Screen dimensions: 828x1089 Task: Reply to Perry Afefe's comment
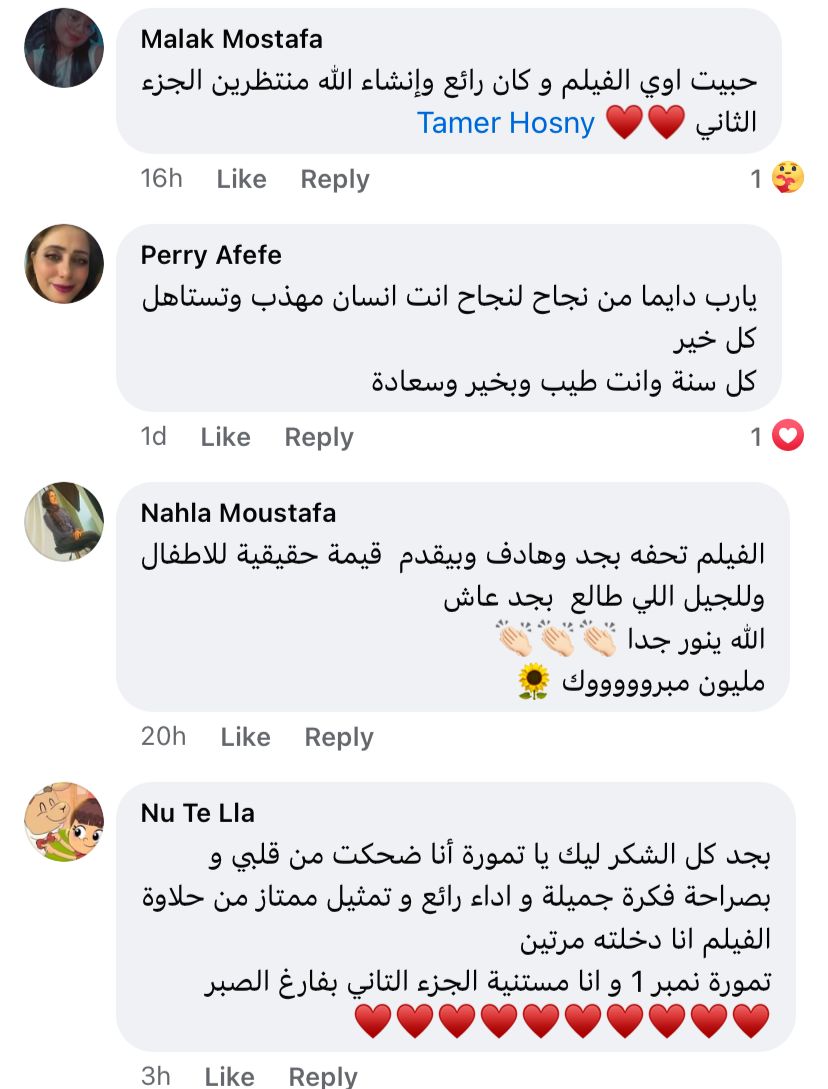319,437
